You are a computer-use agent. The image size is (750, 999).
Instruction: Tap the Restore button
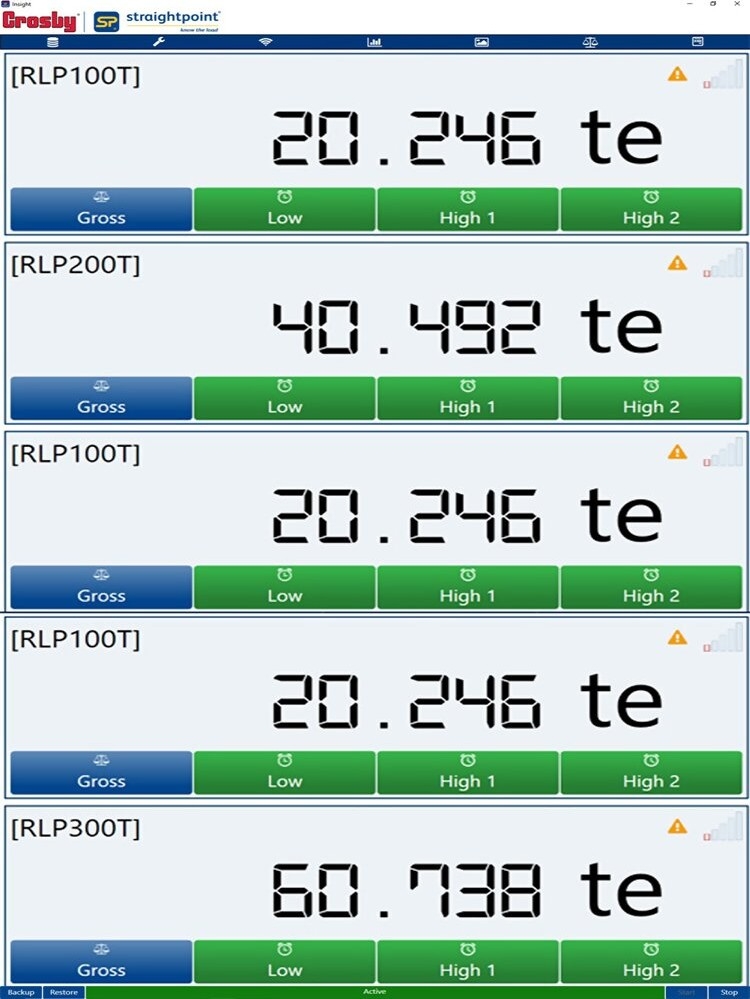pos(64,993)
